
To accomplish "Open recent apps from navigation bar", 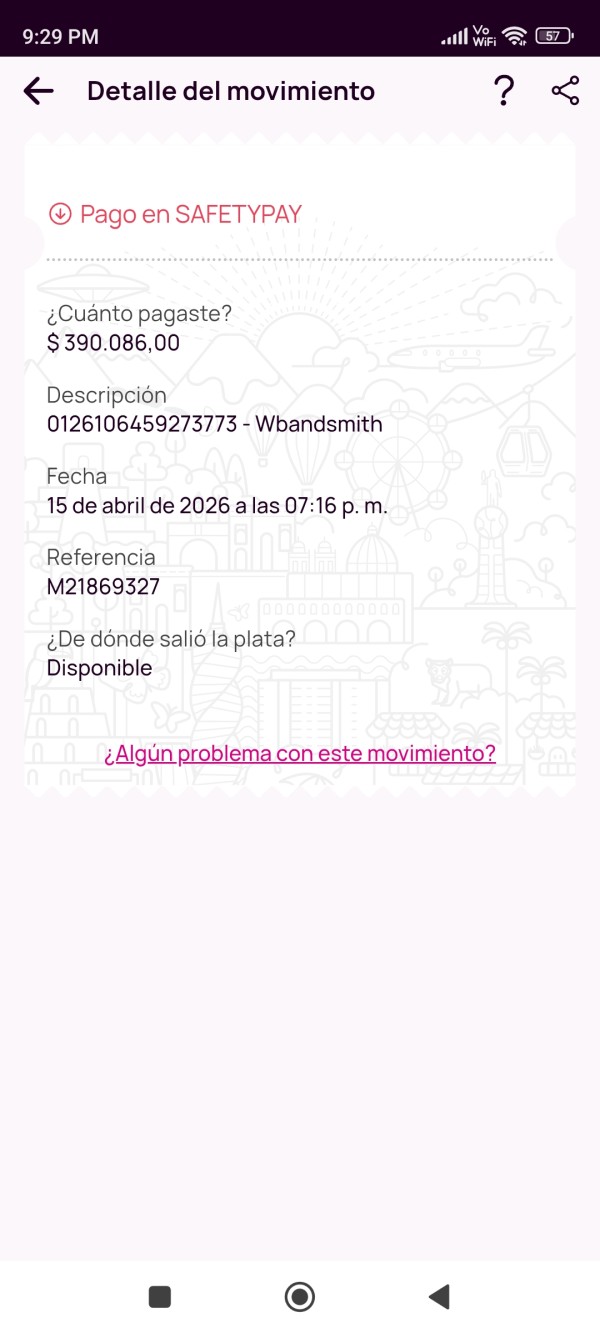I will click(160, 1297).
